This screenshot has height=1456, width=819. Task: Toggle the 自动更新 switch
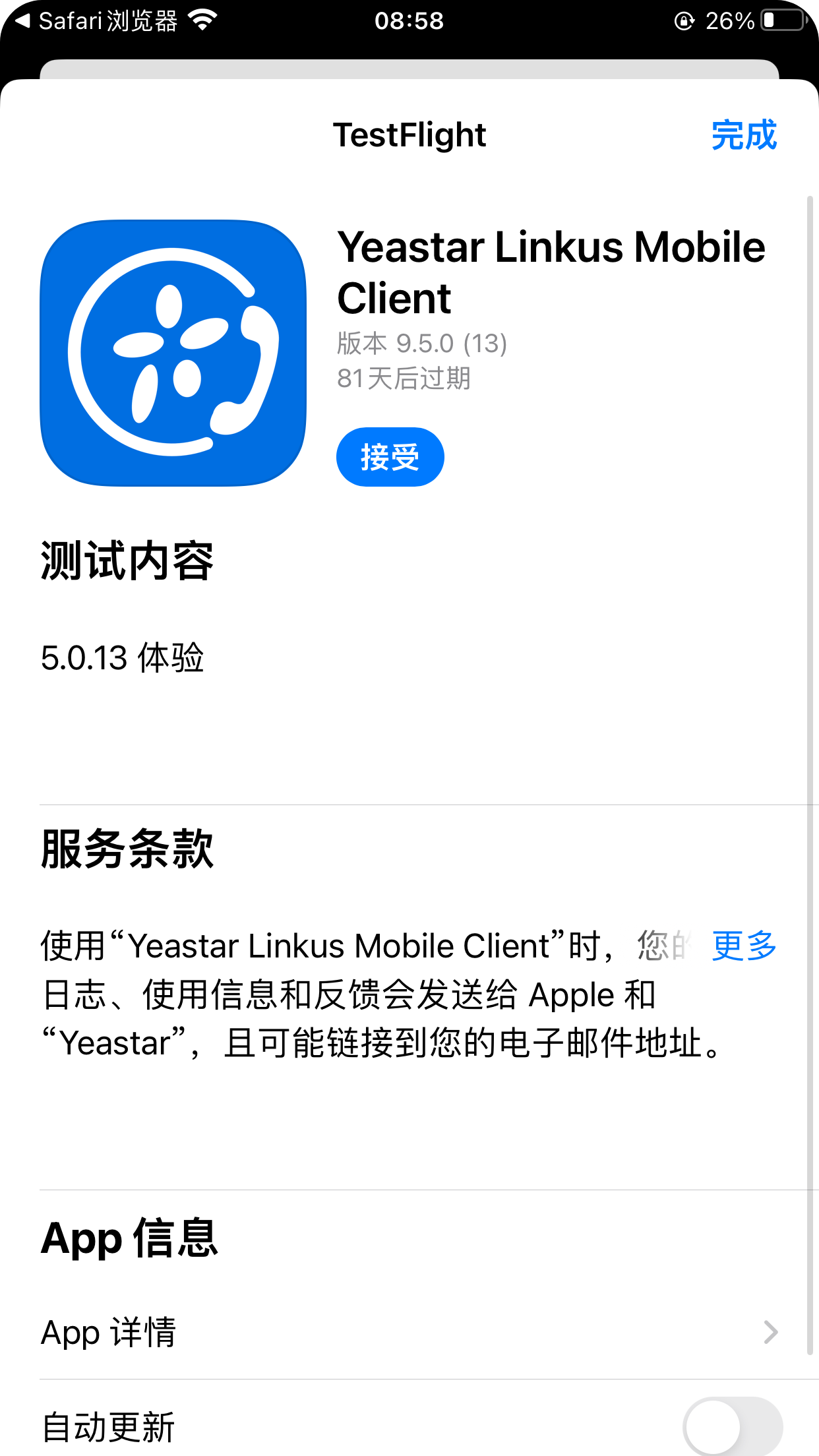coord(732,1426)
